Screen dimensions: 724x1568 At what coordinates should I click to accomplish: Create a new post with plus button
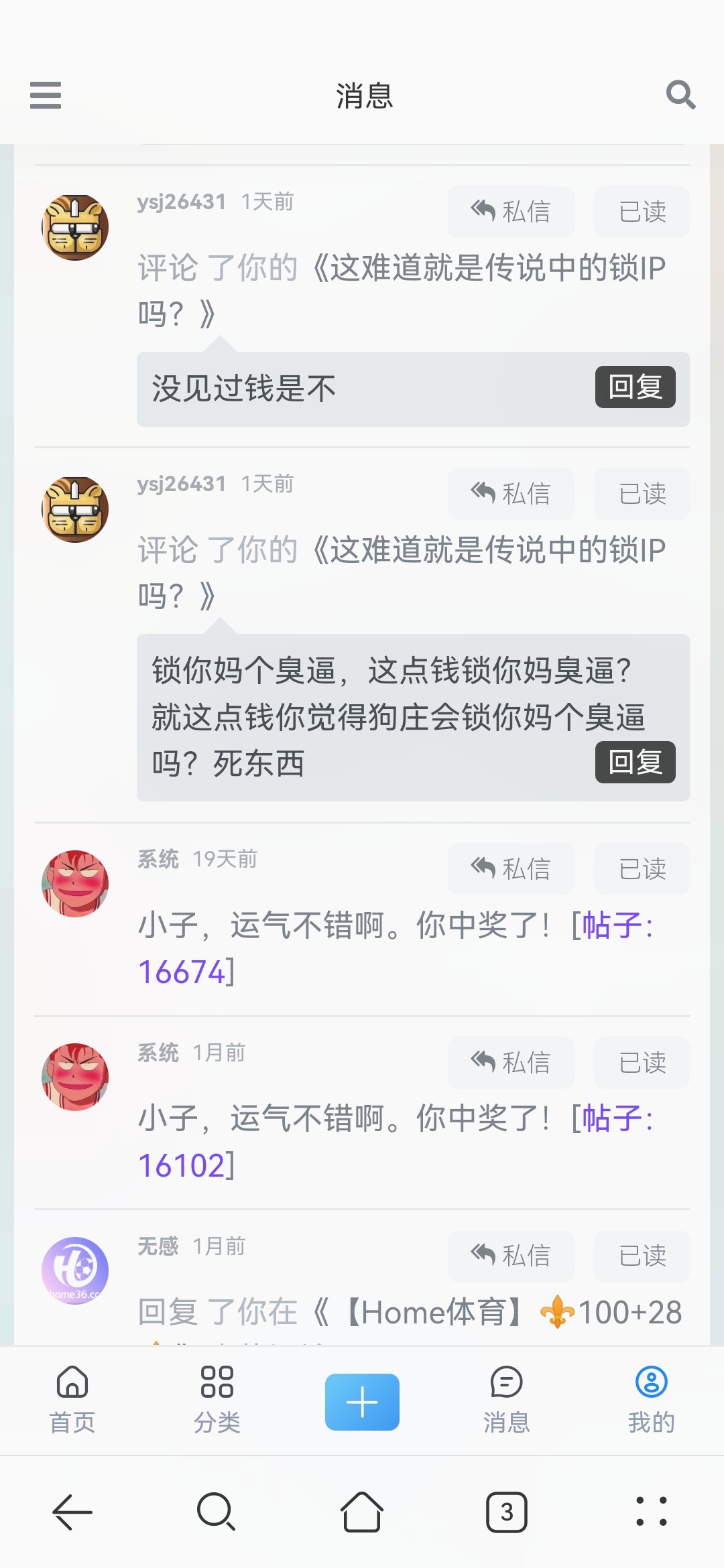[362, 1402]
